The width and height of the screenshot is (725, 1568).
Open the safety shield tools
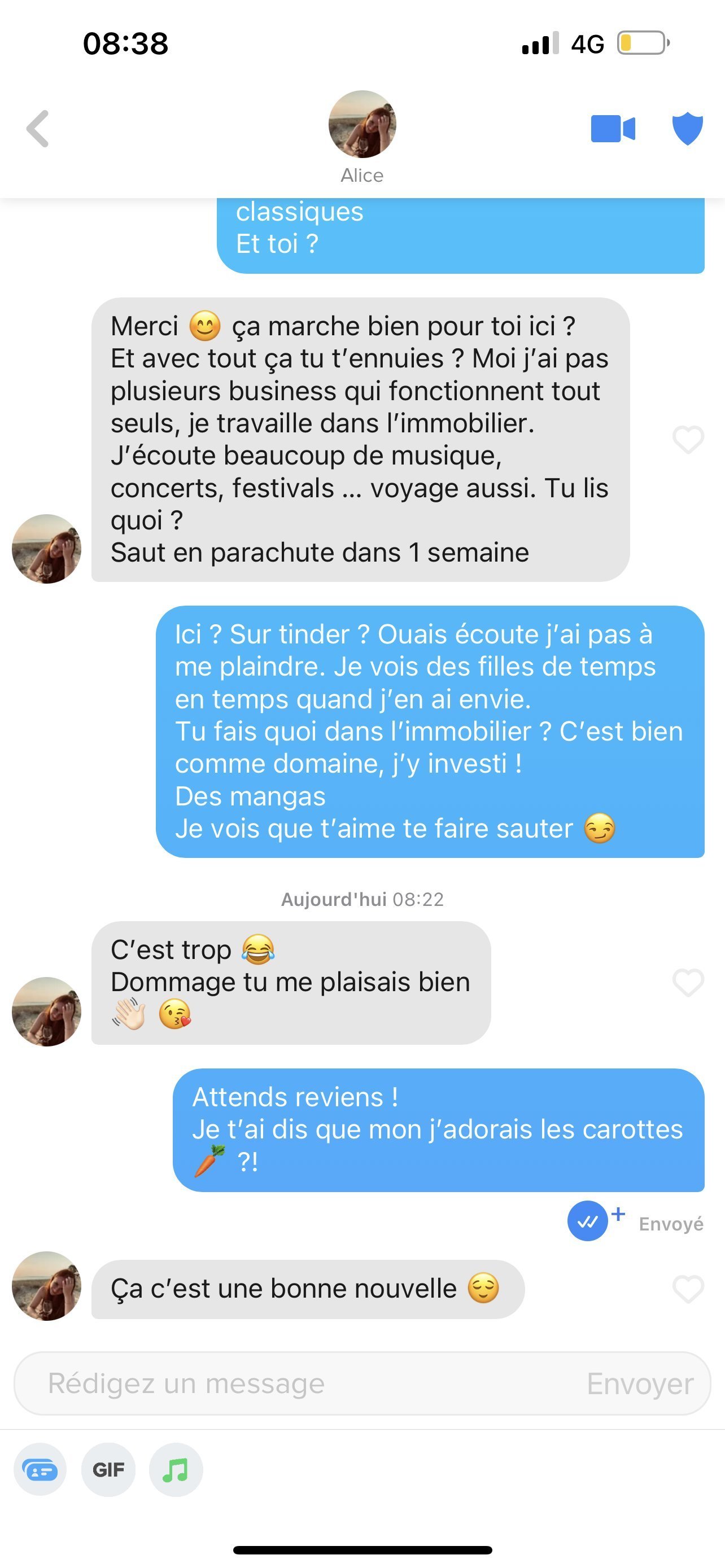pyautogui.click(x=687, y=129)
